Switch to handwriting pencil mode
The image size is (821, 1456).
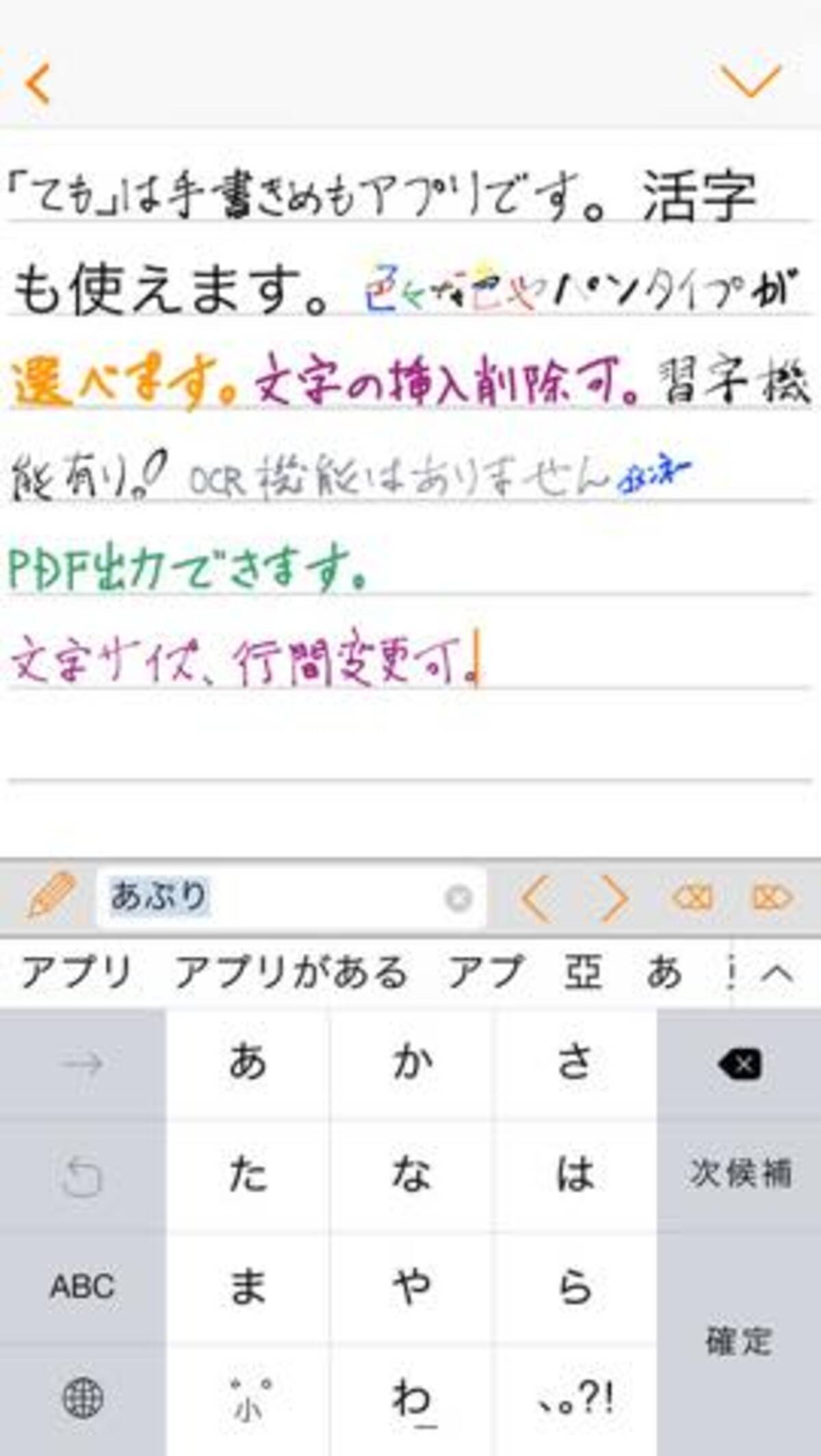[x=49, y=895]
